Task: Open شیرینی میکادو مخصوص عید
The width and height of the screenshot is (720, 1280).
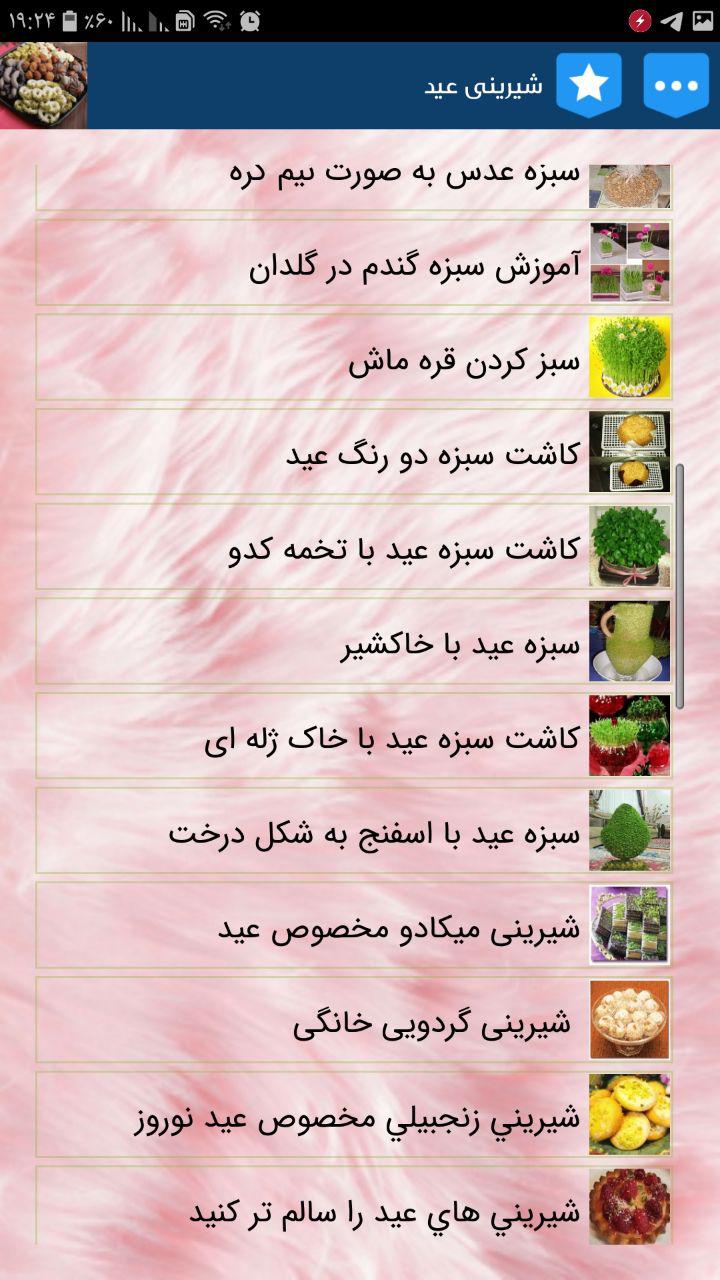Action: point(354,925)
